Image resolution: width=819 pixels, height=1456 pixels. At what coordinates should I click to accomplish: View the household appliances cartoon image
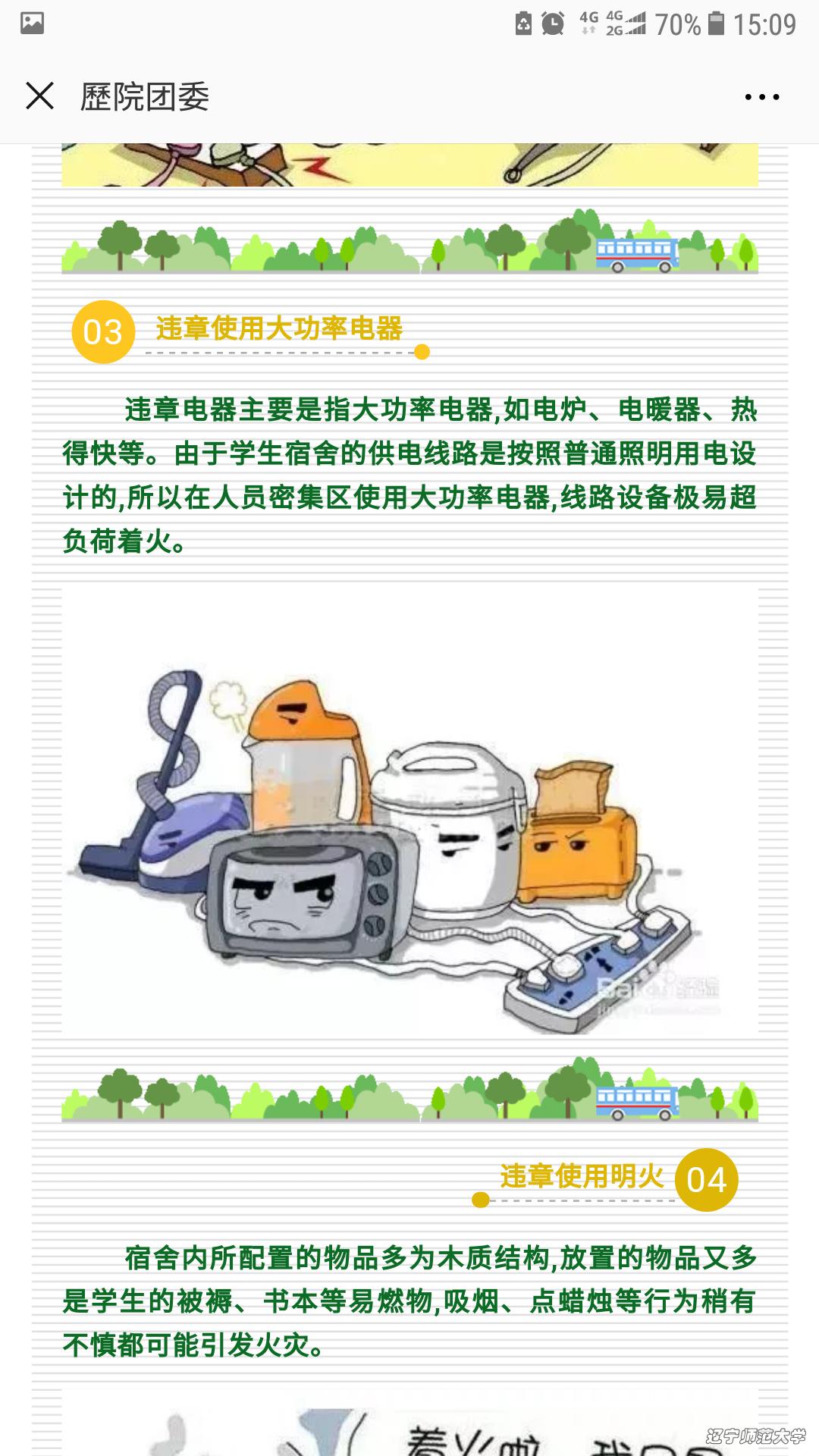point(409,811)
